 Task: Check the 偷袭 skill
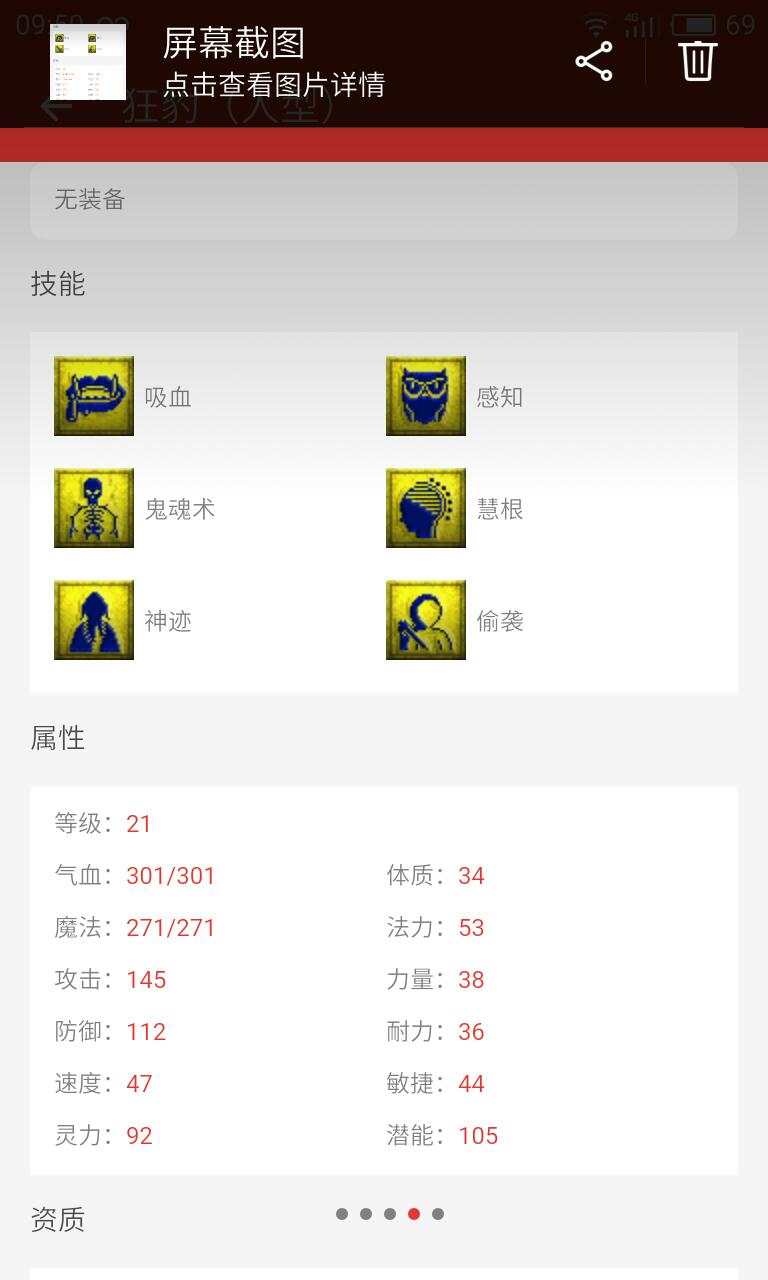426,620
